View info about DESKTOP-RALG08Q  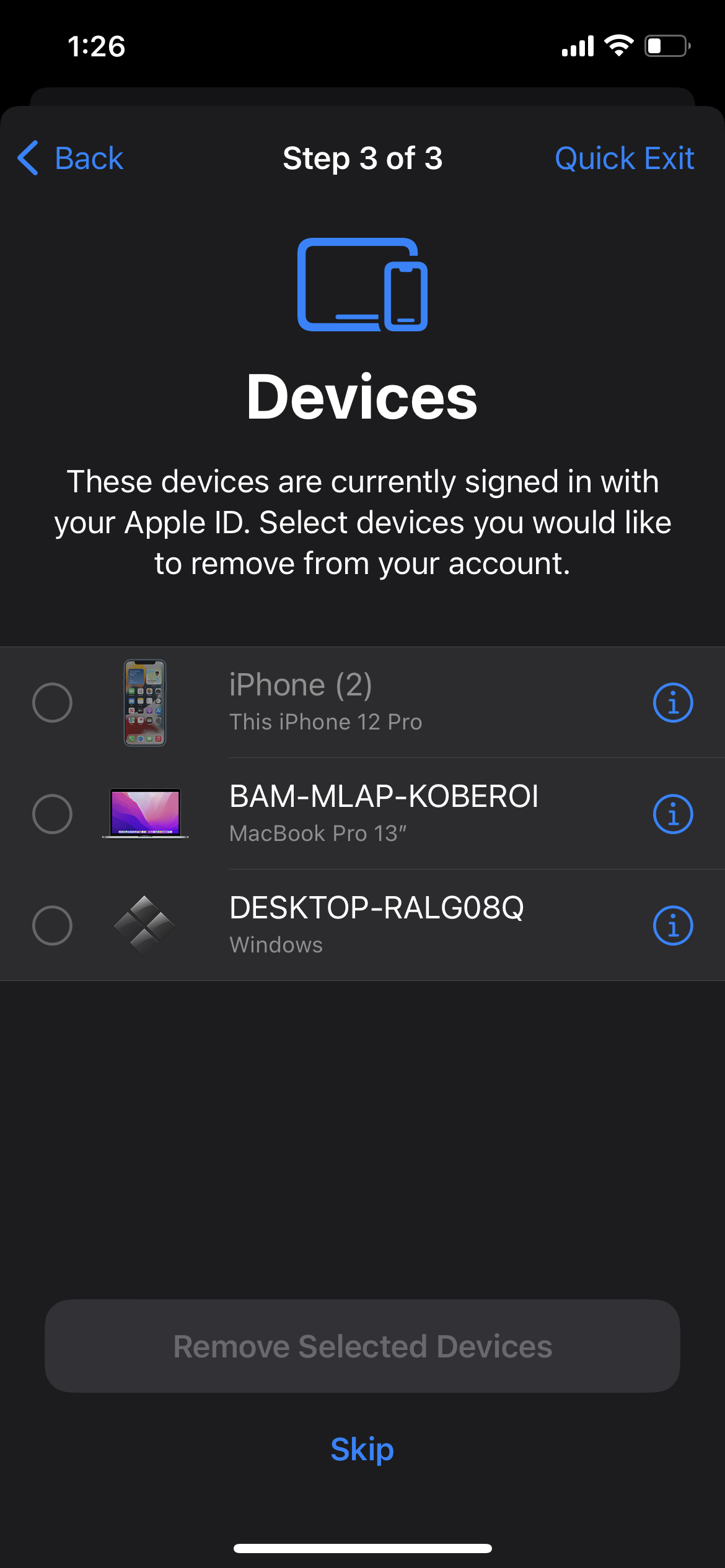tap(672, 925)
